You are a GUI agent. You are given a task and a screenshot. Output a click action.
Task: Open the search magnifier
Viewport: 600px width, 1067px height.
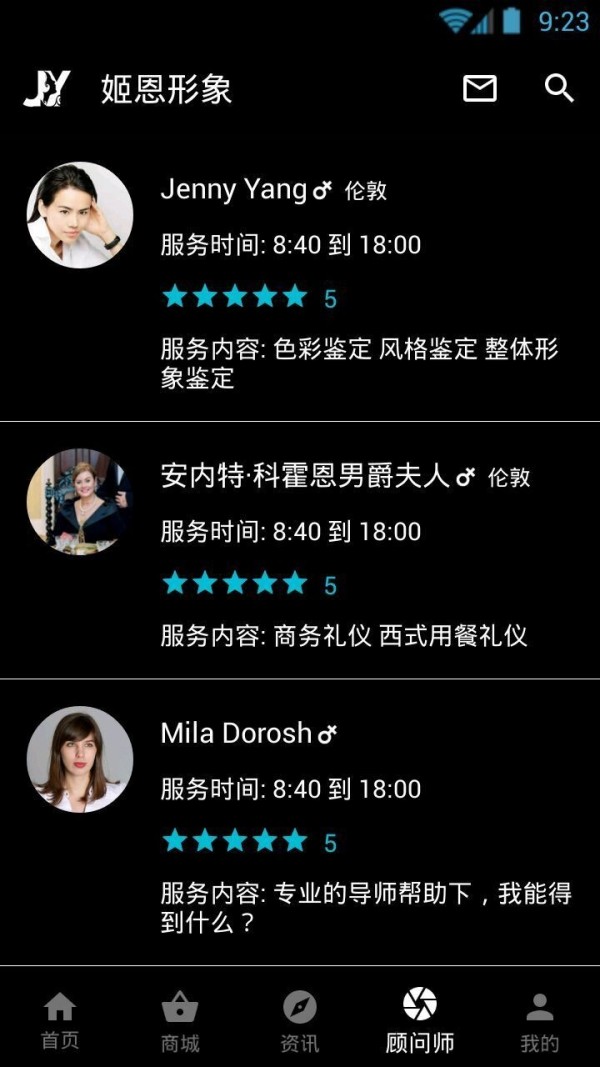[559, 88]
